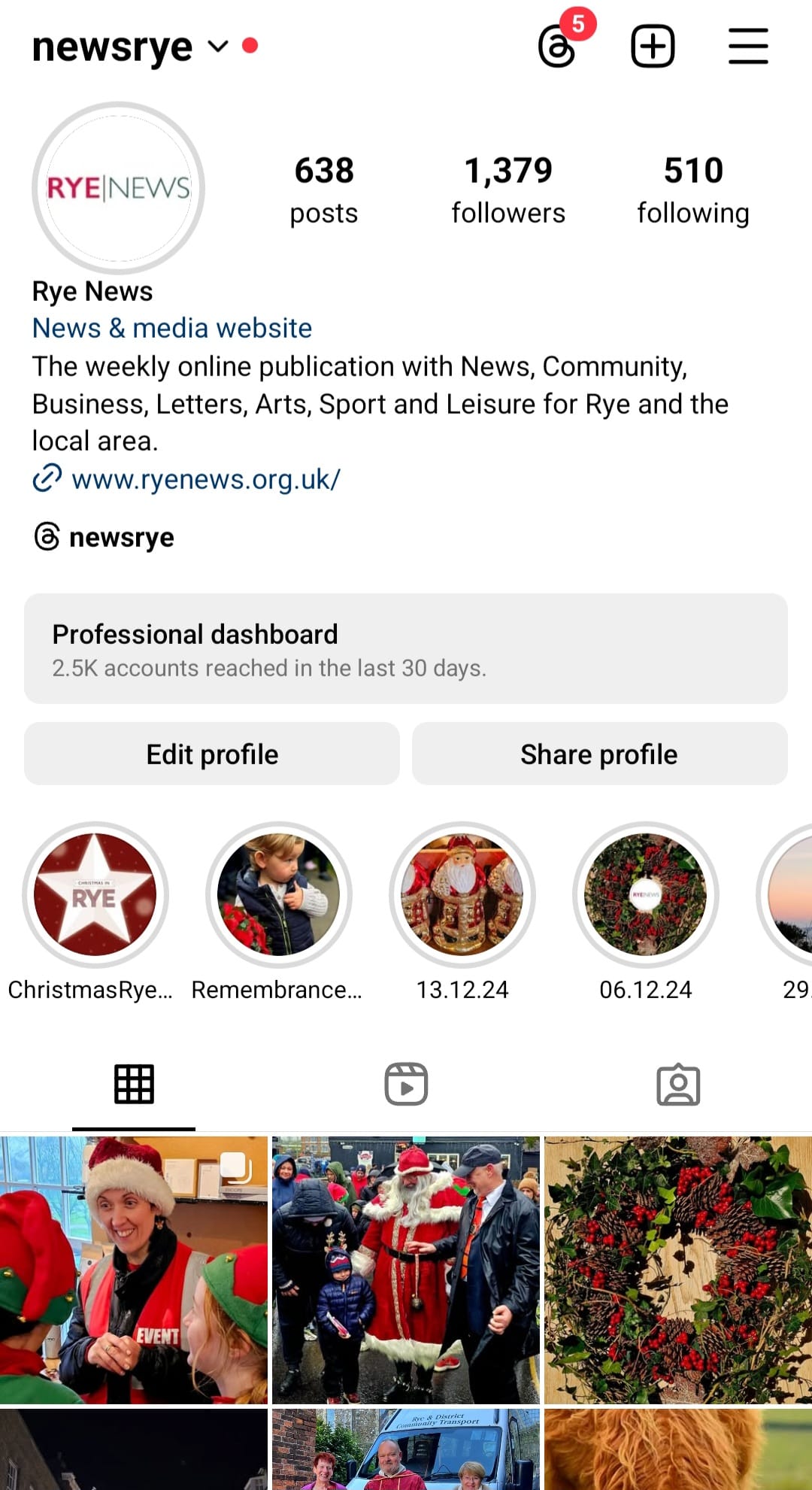Open the ChristmasRye story highlight
Screen dimensions: 812x1490
pyautogui.click(x=95, y=894)
